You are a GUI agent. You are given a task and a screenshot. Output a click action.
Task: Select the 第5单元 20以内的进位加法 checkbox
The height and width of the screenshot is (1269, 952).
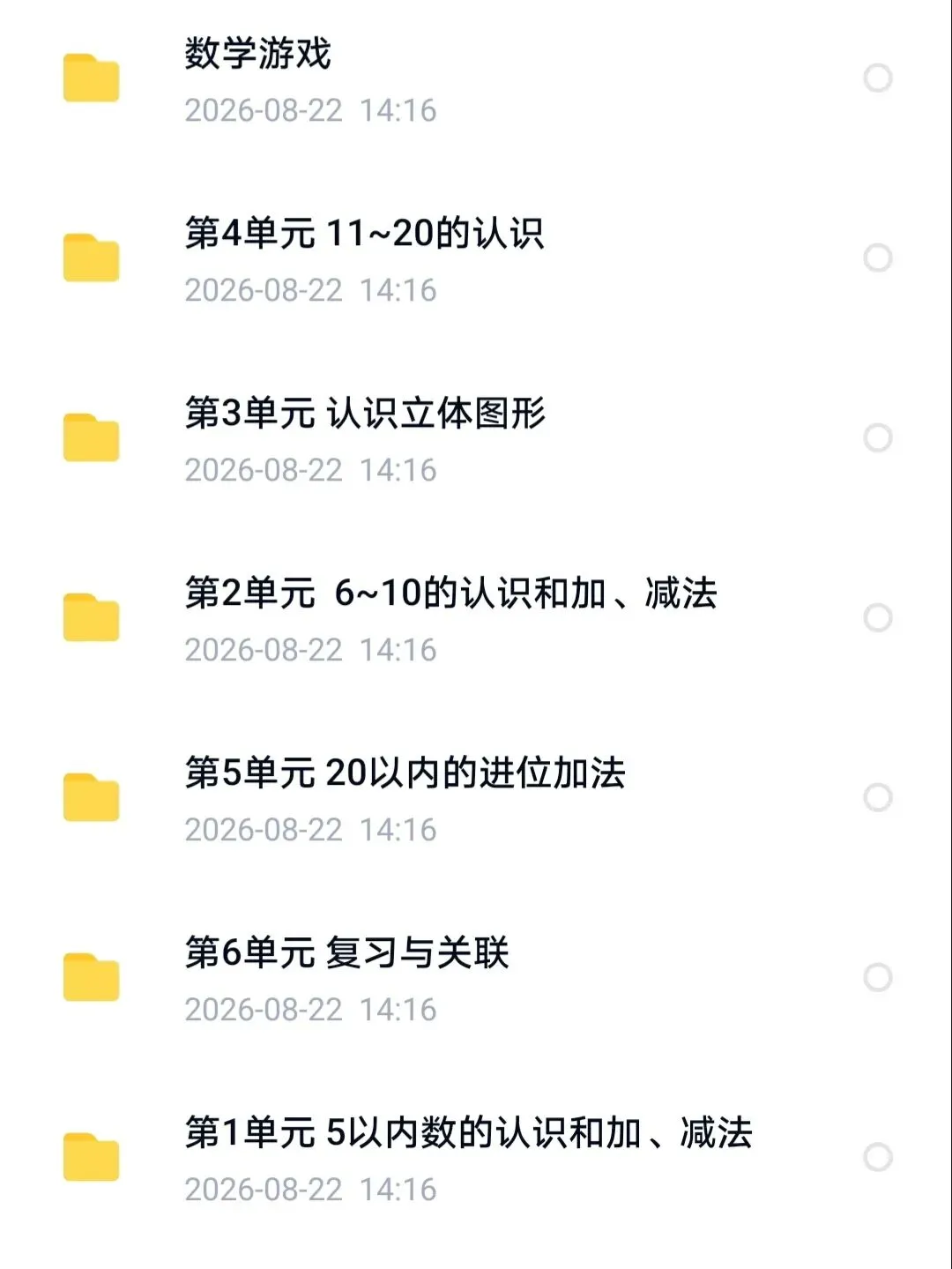[877, 797]
